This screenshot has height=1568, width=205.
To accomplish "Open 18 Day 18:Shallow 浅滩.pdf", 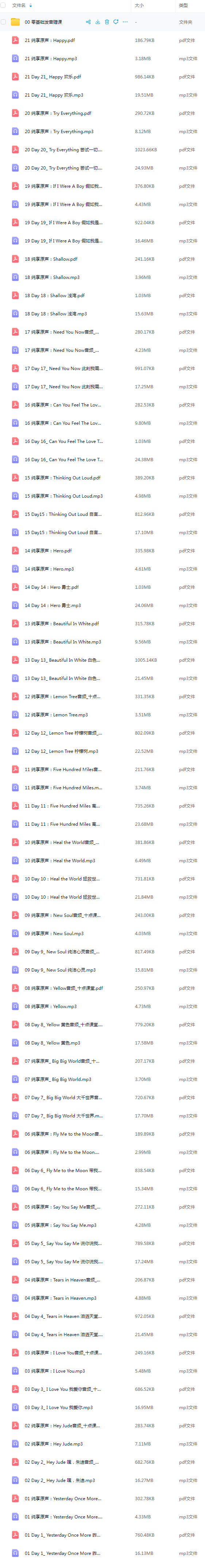I will click(55, 295).
